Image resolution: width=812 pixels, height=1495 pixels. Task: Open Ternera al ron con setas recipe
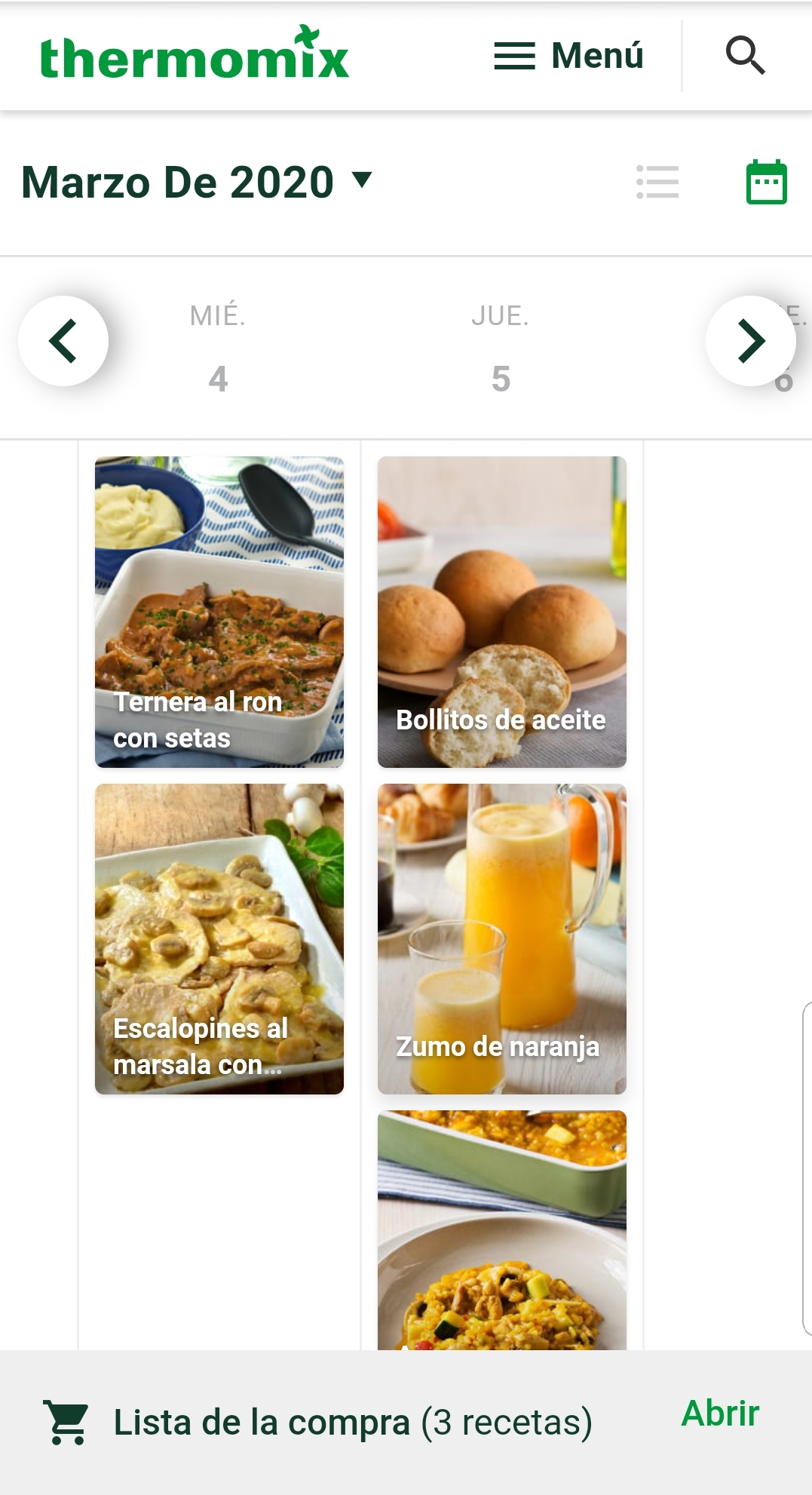point(219,612)
